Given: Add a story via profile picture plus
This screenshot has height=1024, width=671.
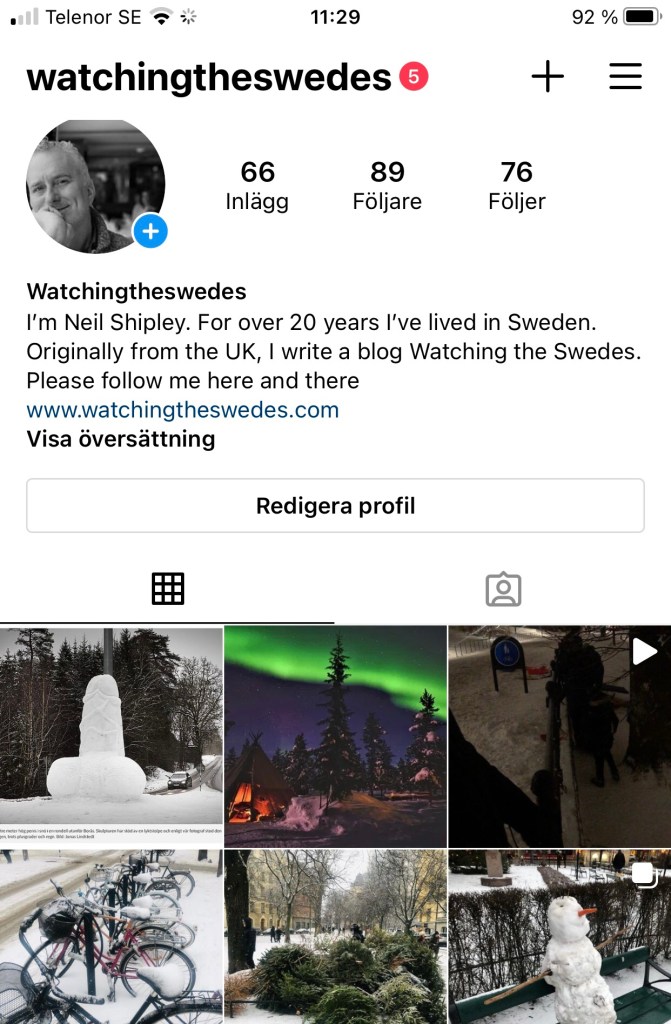Looking at the screenshot, I should 150,232.
